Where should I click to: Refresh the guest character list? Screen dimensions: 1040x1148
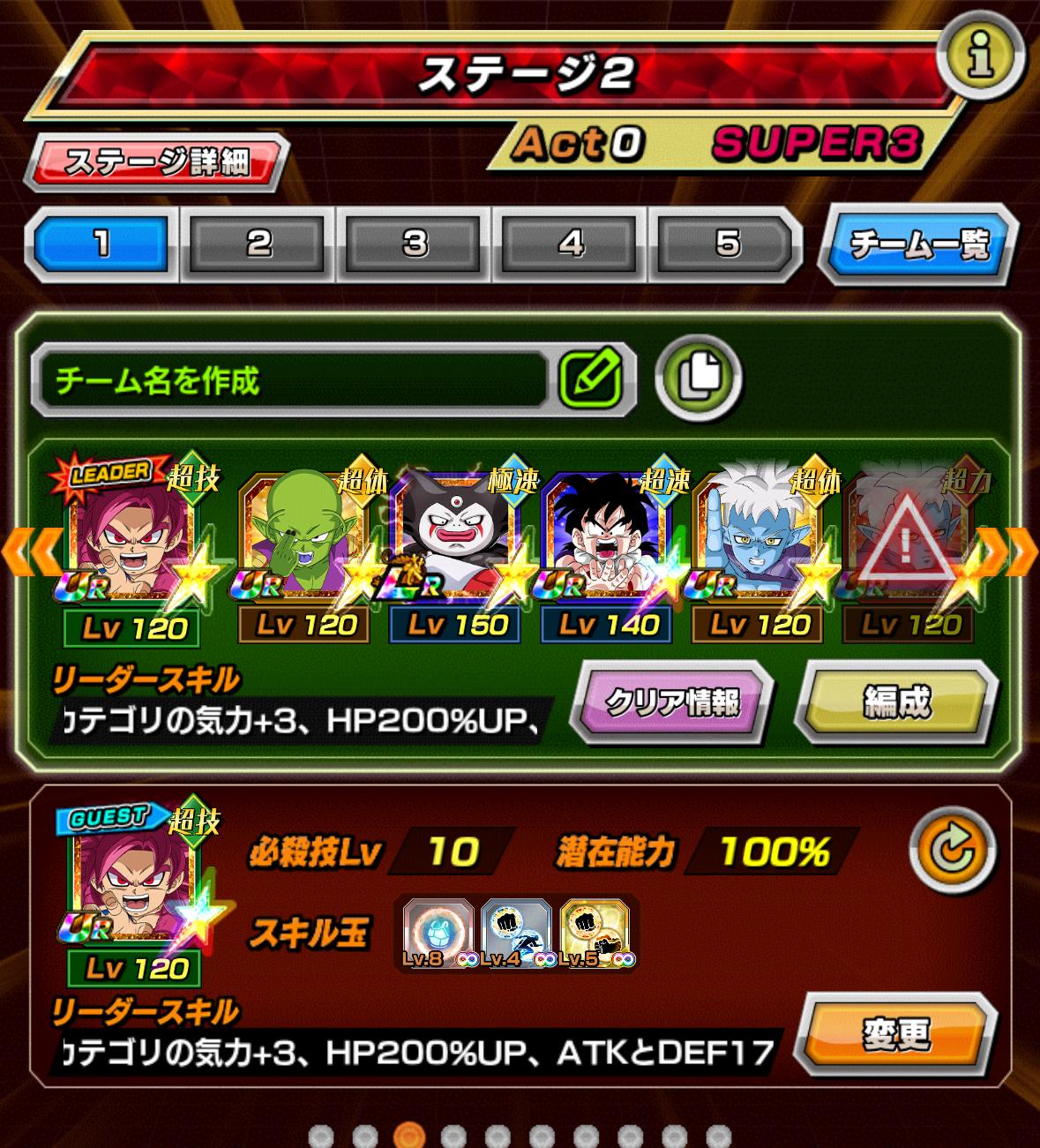953,850
